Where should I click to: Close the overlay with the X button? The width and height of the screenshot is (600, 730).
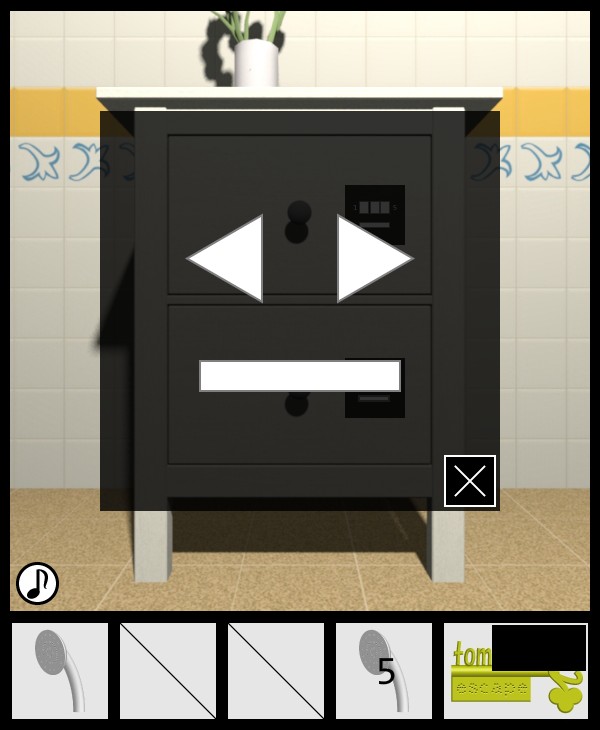(470, 481)
